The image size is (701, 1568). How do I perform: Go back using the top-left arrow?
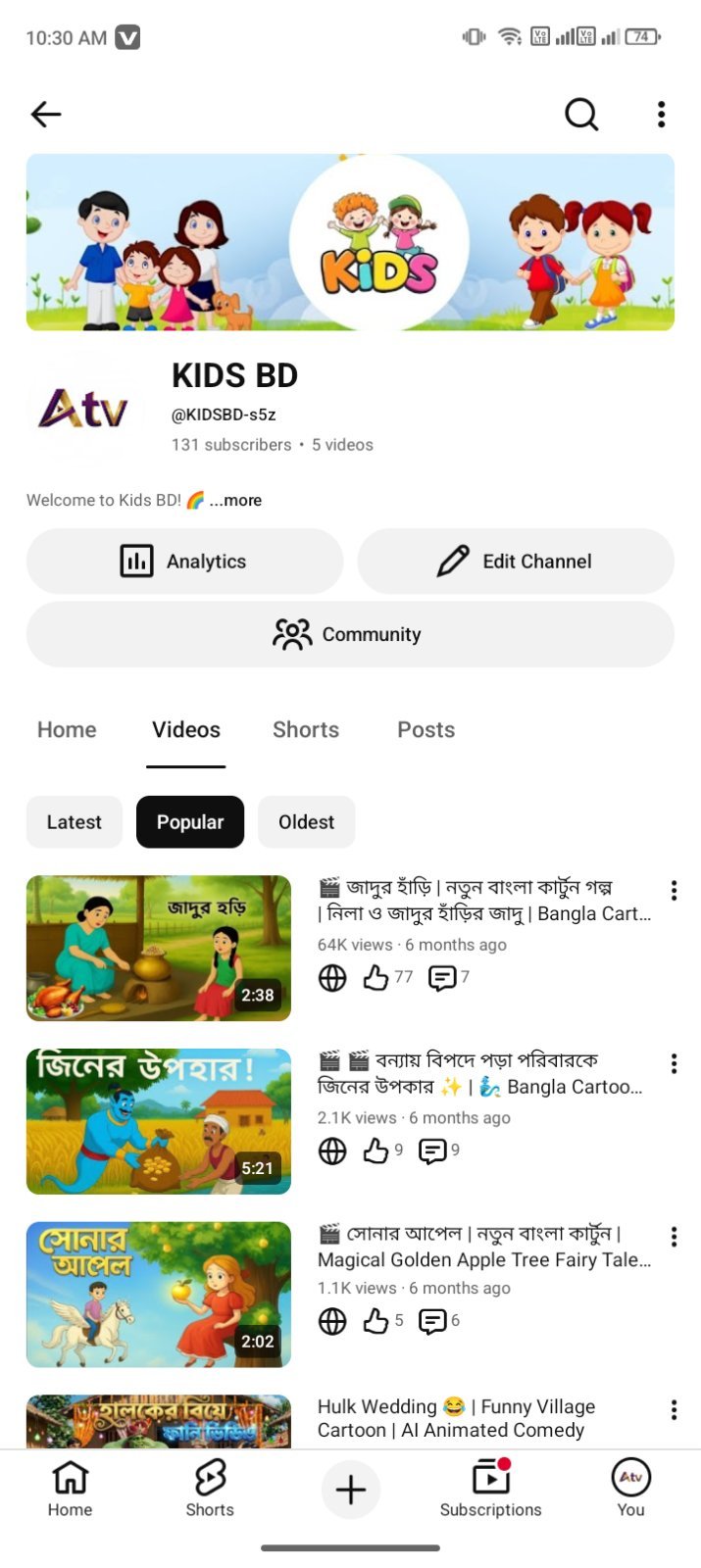[x=46, y=115]
